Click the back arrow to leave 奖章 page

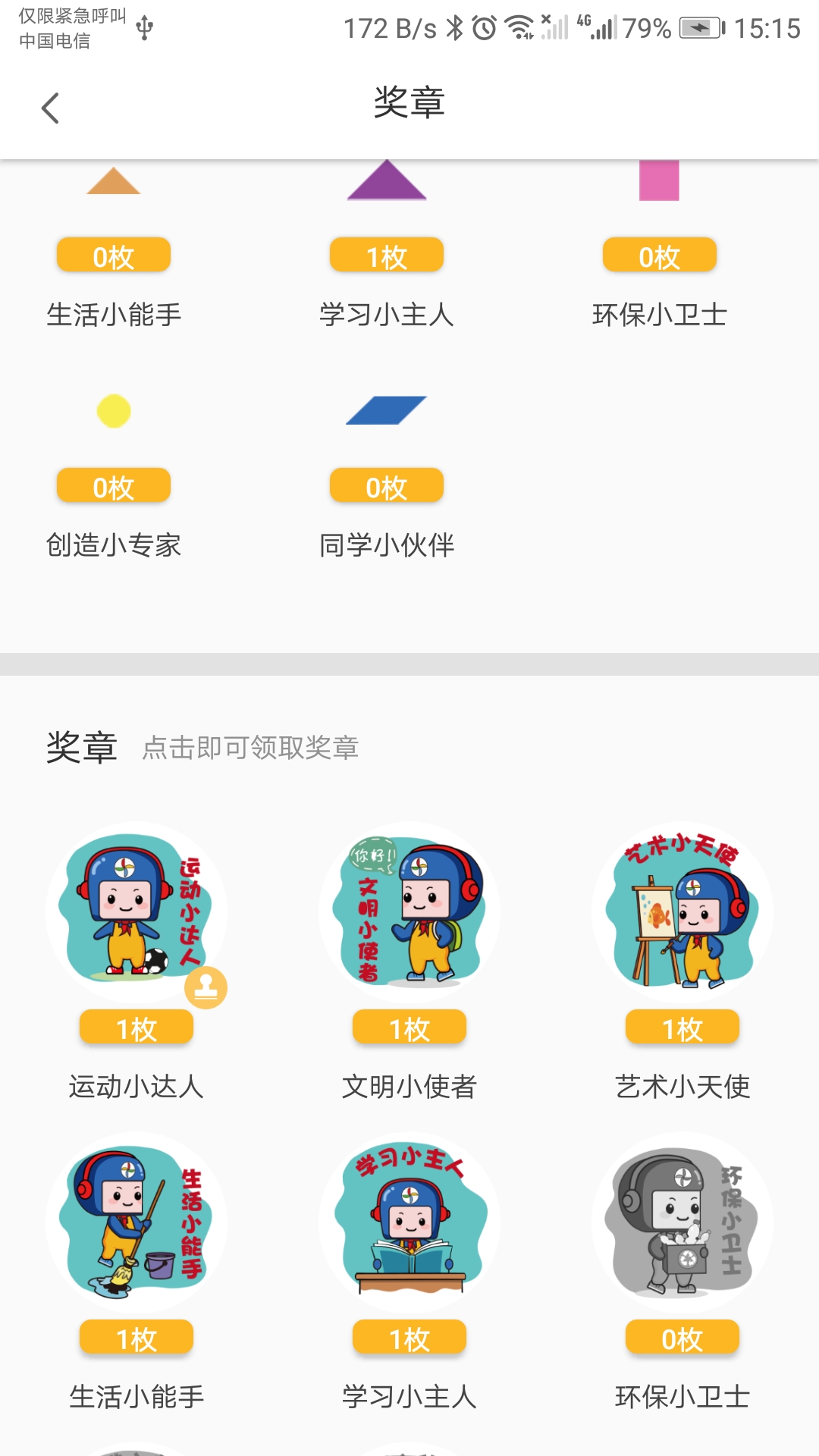pos(50,107)
